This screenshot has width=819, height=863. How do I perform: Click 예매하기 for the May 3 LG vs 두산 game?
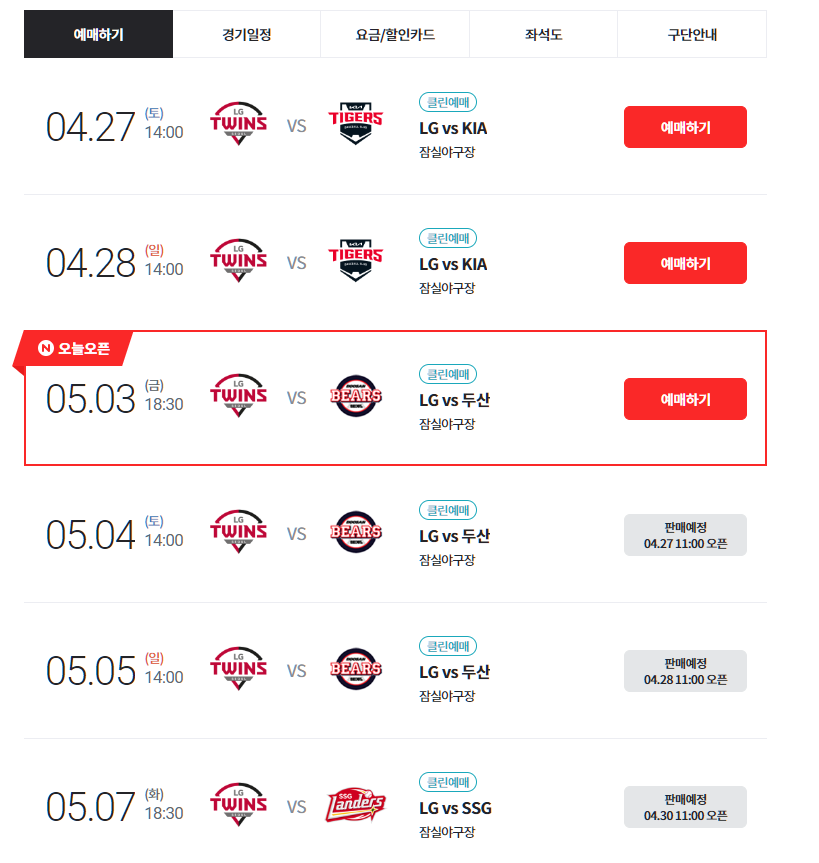point(685,398)
